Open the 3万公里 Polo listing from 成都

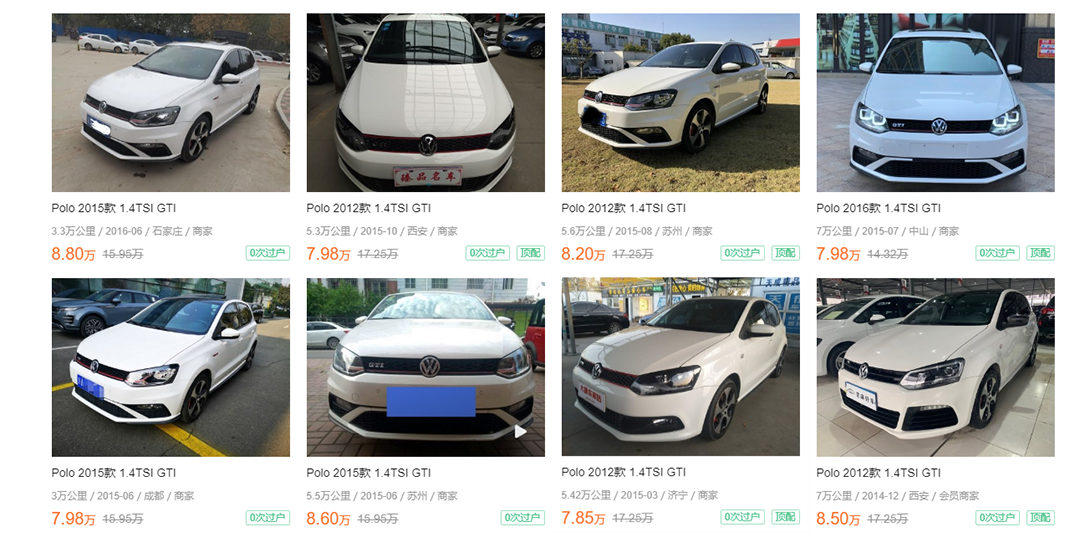(170, 367)
